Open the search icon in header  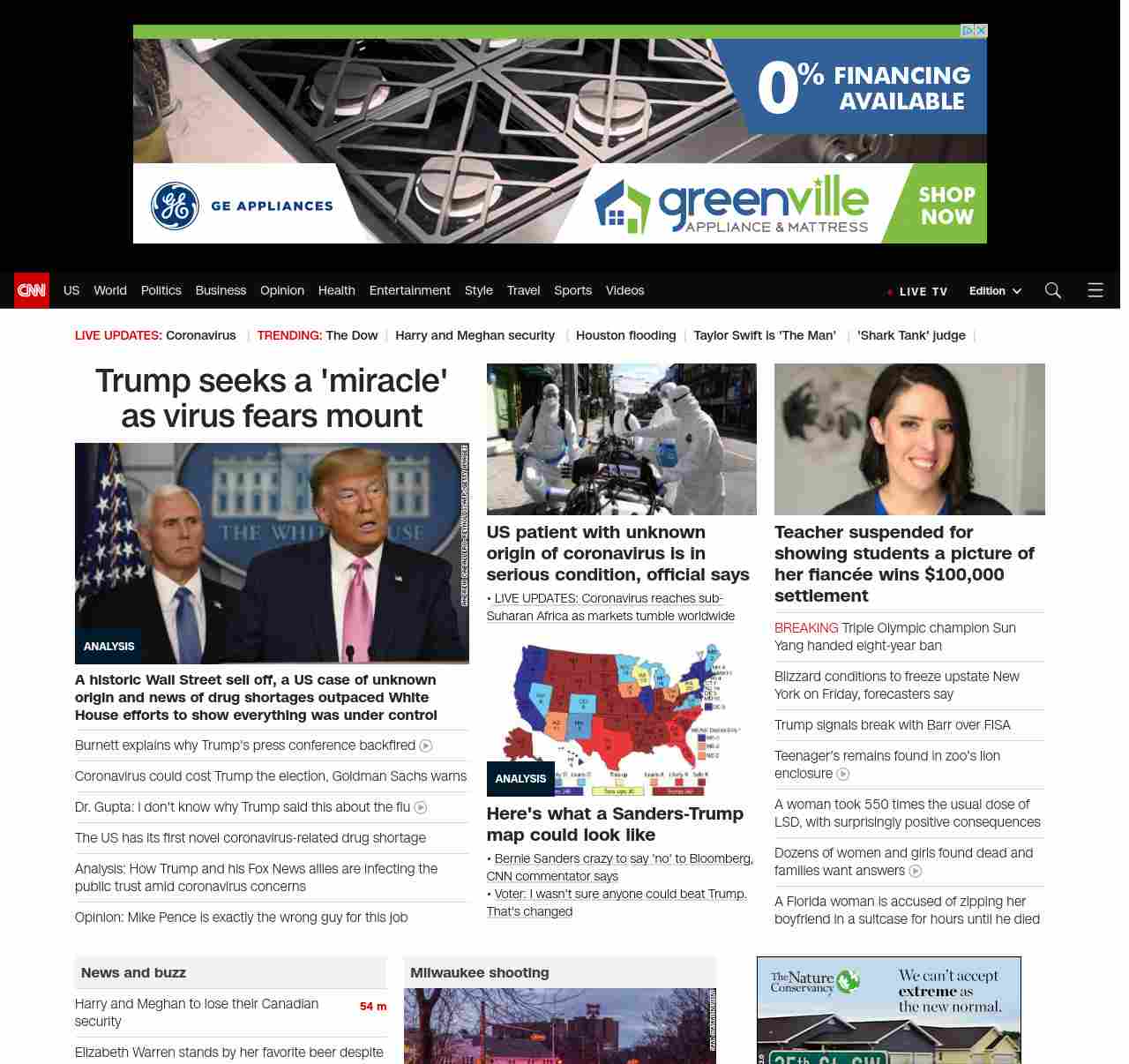click(x=1052, y=290)
